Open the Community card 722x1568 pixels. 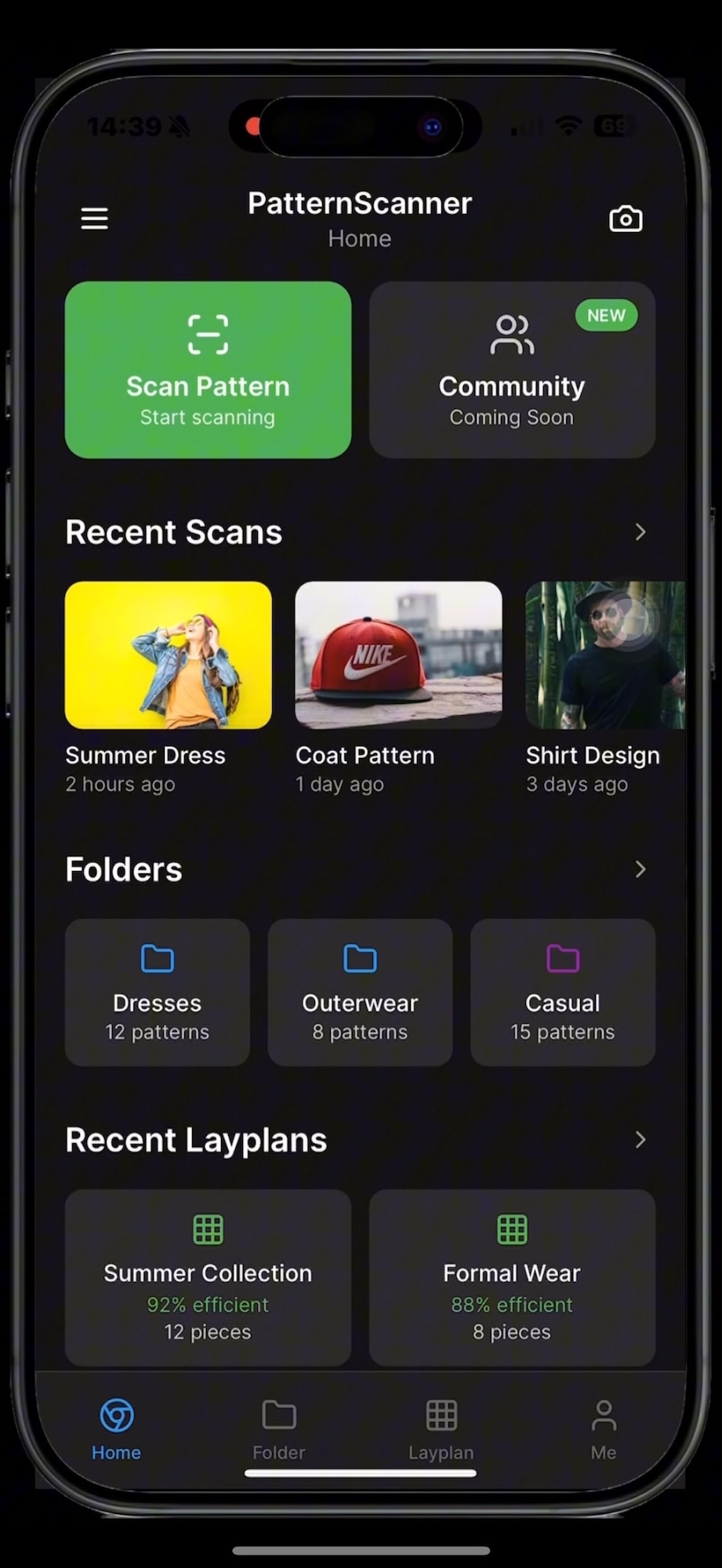(512, 370)
